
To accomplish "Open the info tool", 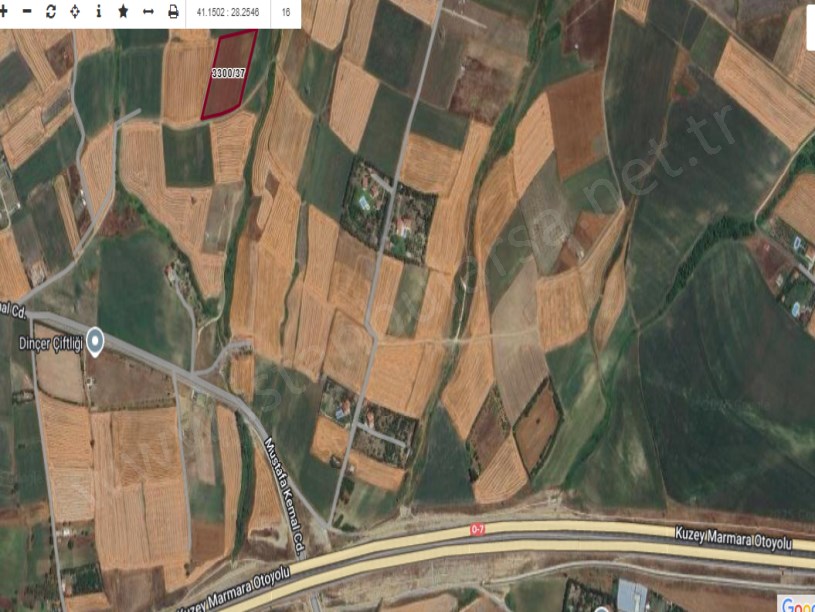I will point(99,12).
